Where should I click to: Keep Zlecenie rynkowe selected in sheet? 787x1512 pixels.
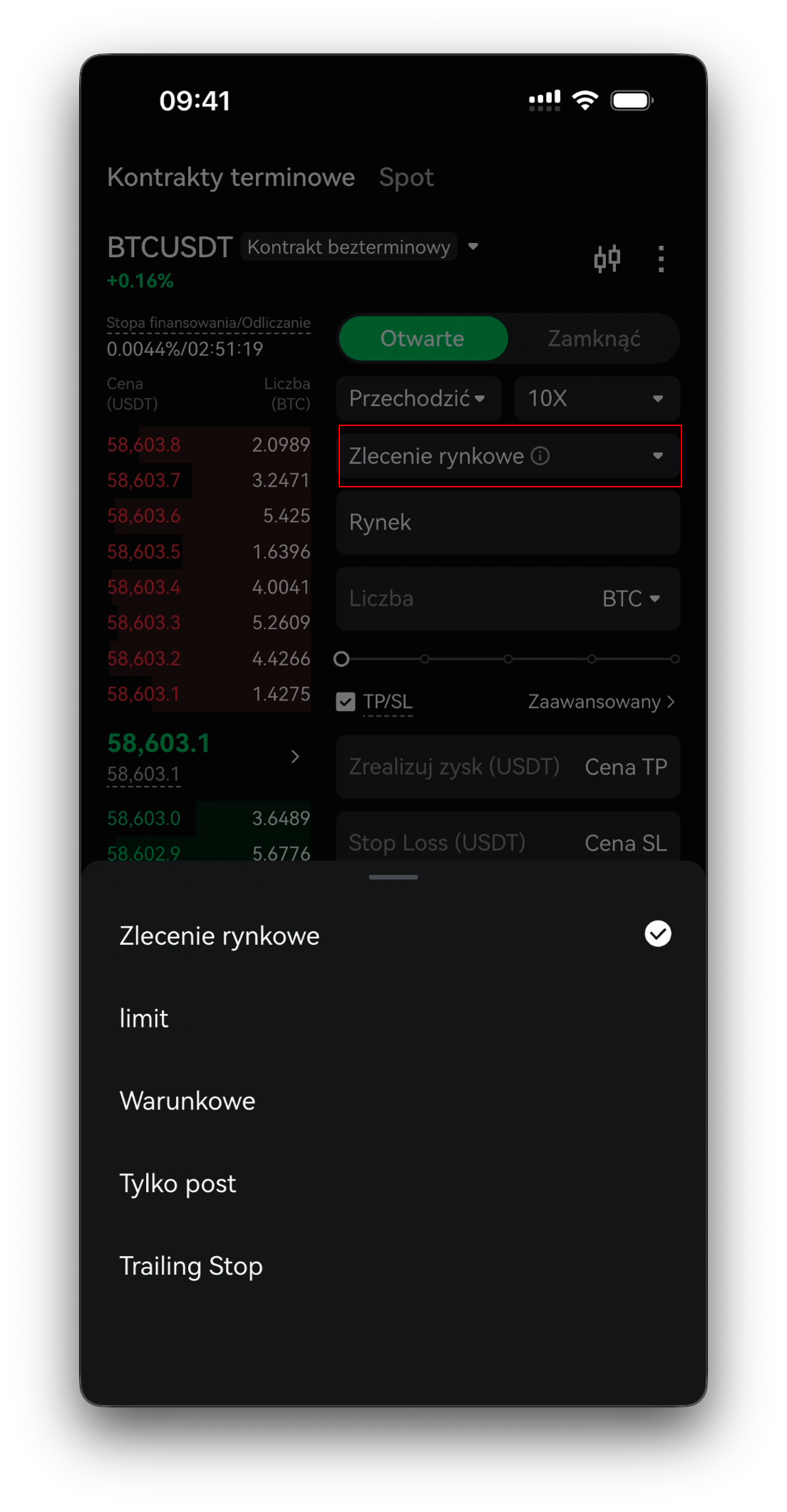click(393, 936)
